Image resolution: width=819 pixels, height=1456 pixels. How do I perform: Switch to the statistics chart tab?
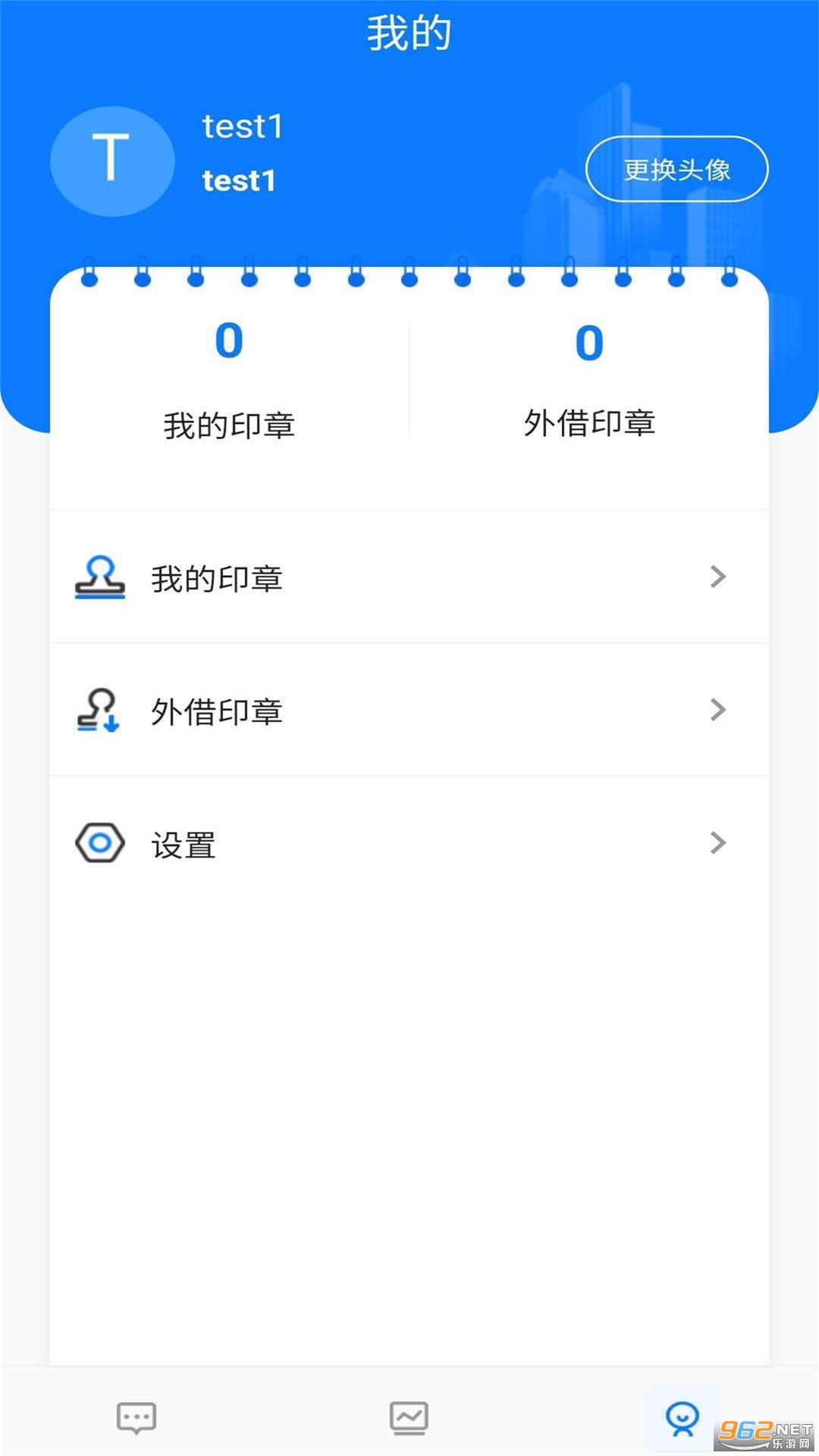point(409,1417)
